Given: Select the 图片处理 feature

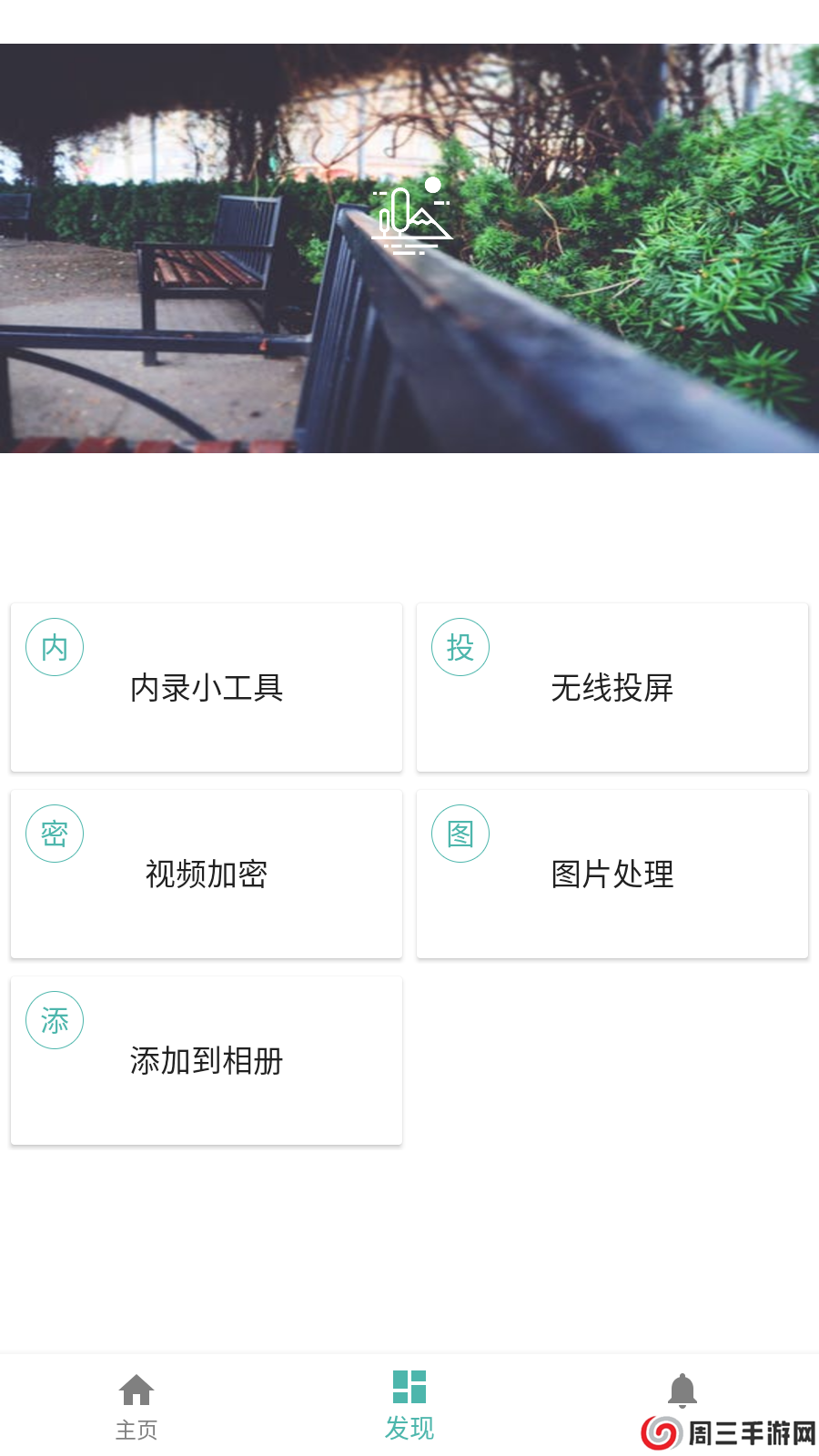Looking at the screenshot, I should pyautogui.click(x=612, y=874).
